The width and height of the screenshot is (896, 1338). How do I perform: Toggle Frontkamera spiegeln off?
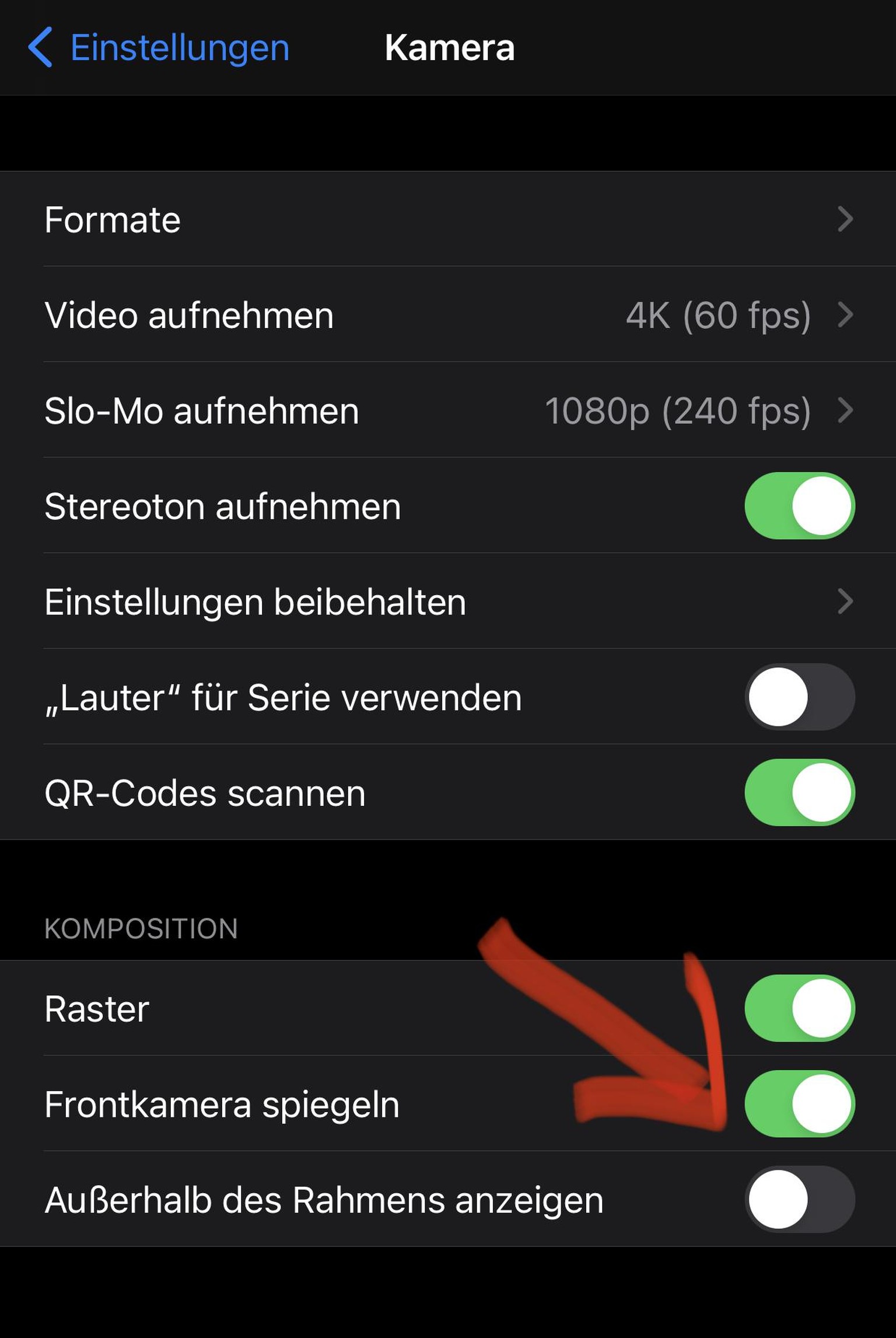799,1104
